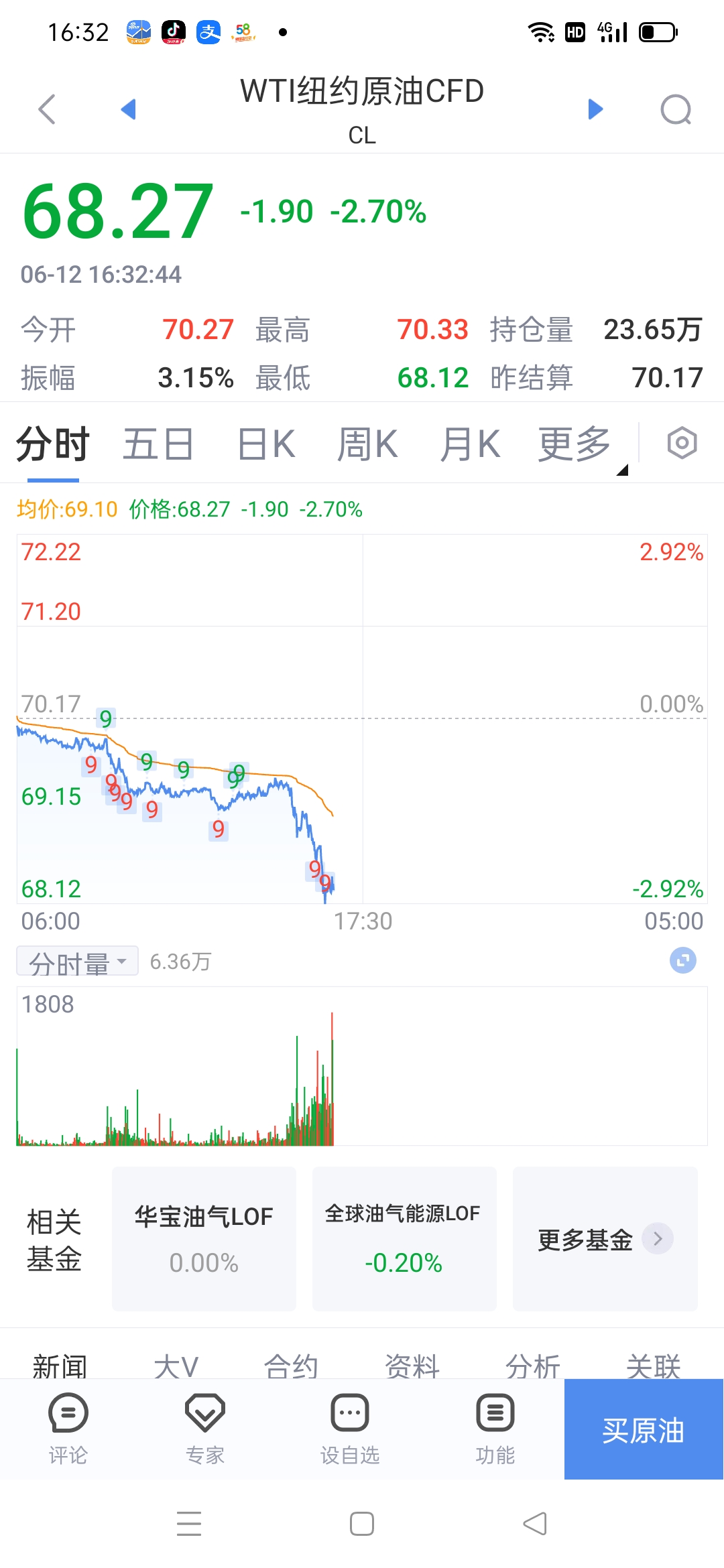Open the search icon in the header

(x=676, y=109)
